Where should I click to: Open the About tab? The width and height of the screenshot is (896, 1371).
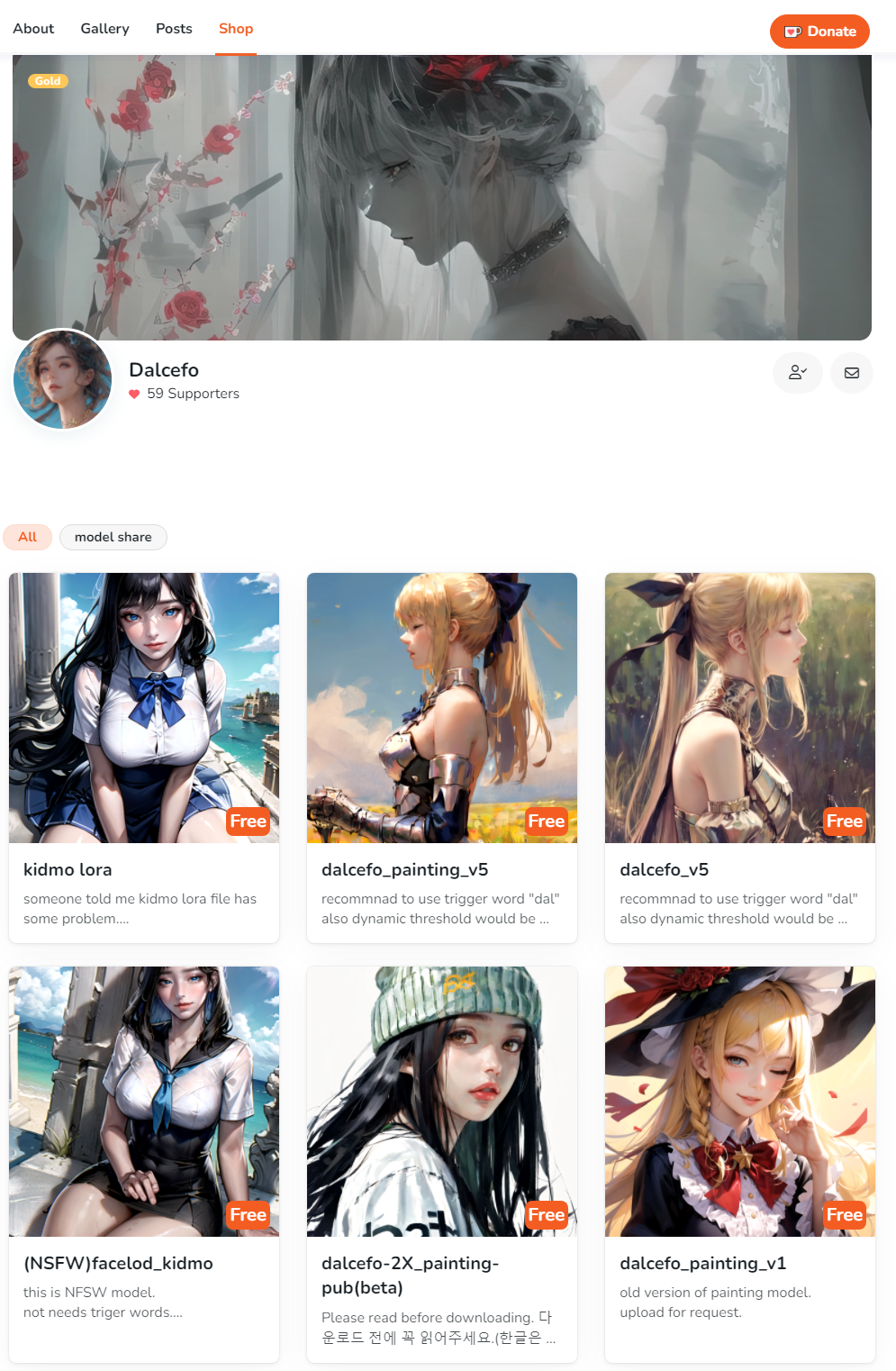coord(33,29)
